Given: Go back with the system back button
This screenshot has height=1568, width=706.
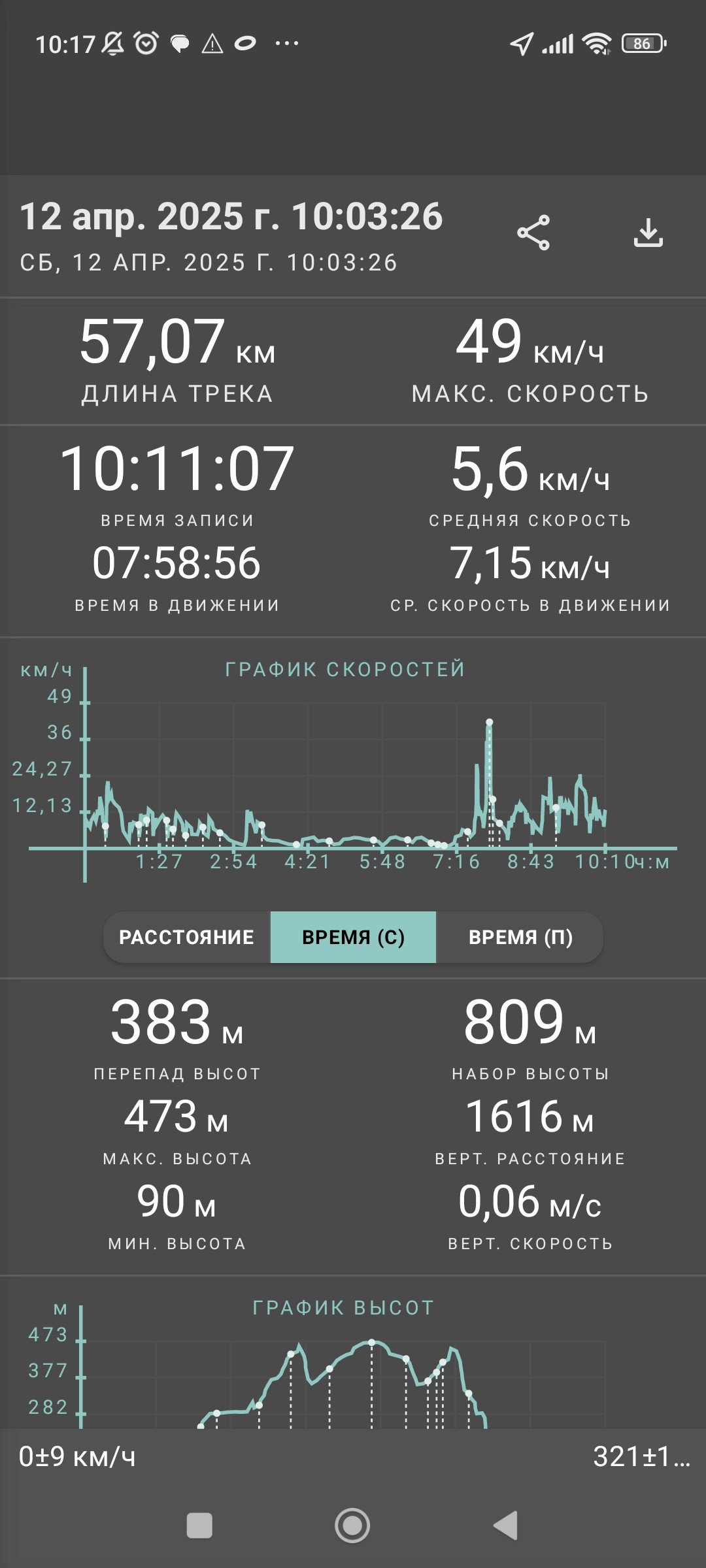Looking at the screenshot, I should pyautogui.click(x=505, y=1526).
